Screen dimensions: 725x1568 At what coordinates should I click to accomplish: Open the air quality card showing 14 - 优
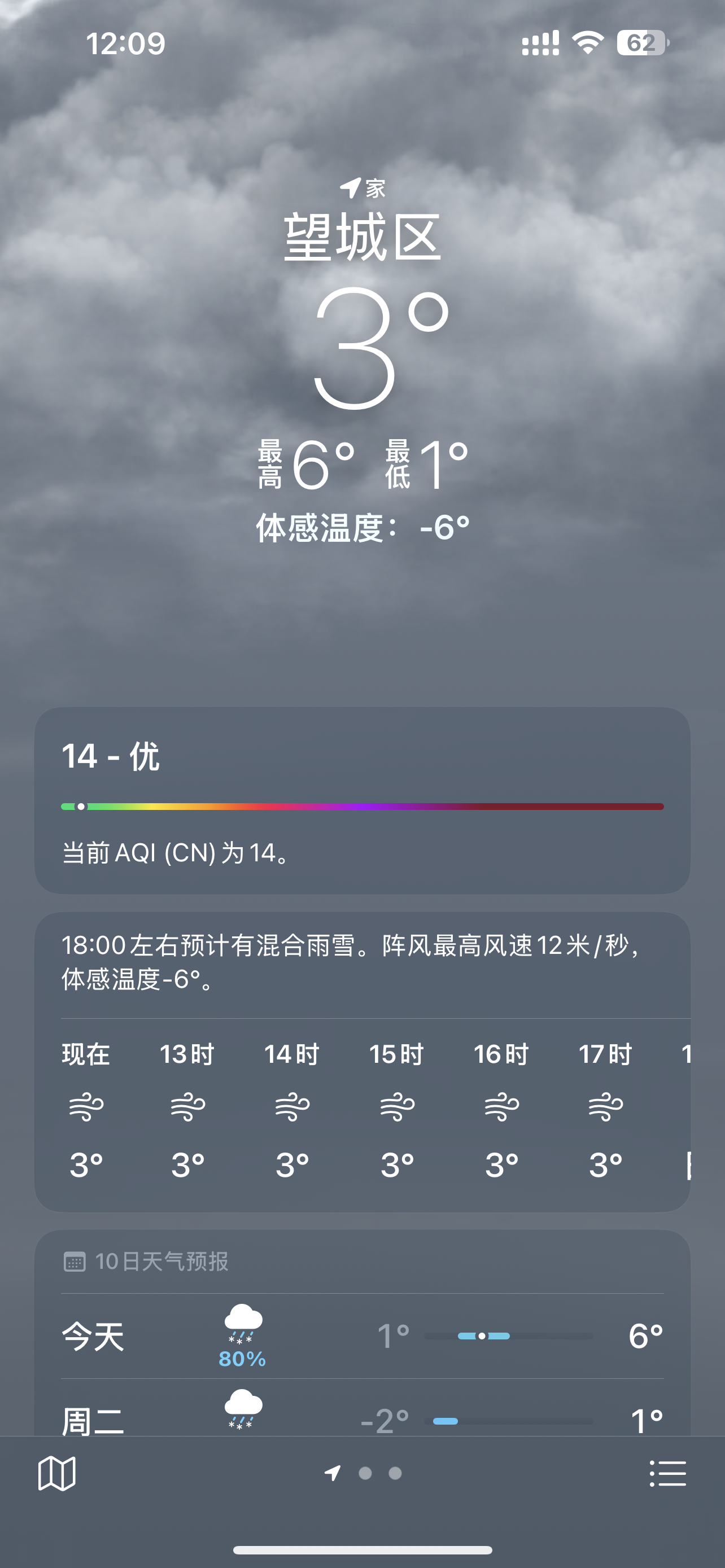362,800
